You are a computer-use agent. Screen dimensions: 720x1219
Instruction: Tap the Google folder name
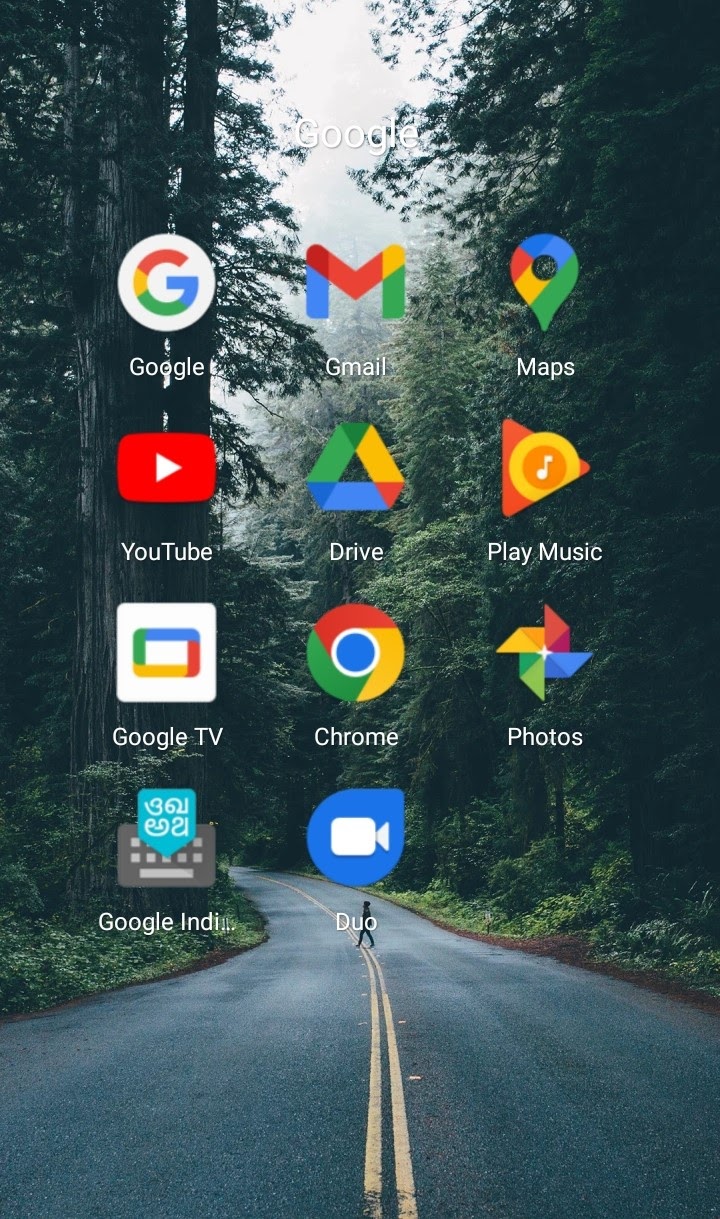point(357,134)
